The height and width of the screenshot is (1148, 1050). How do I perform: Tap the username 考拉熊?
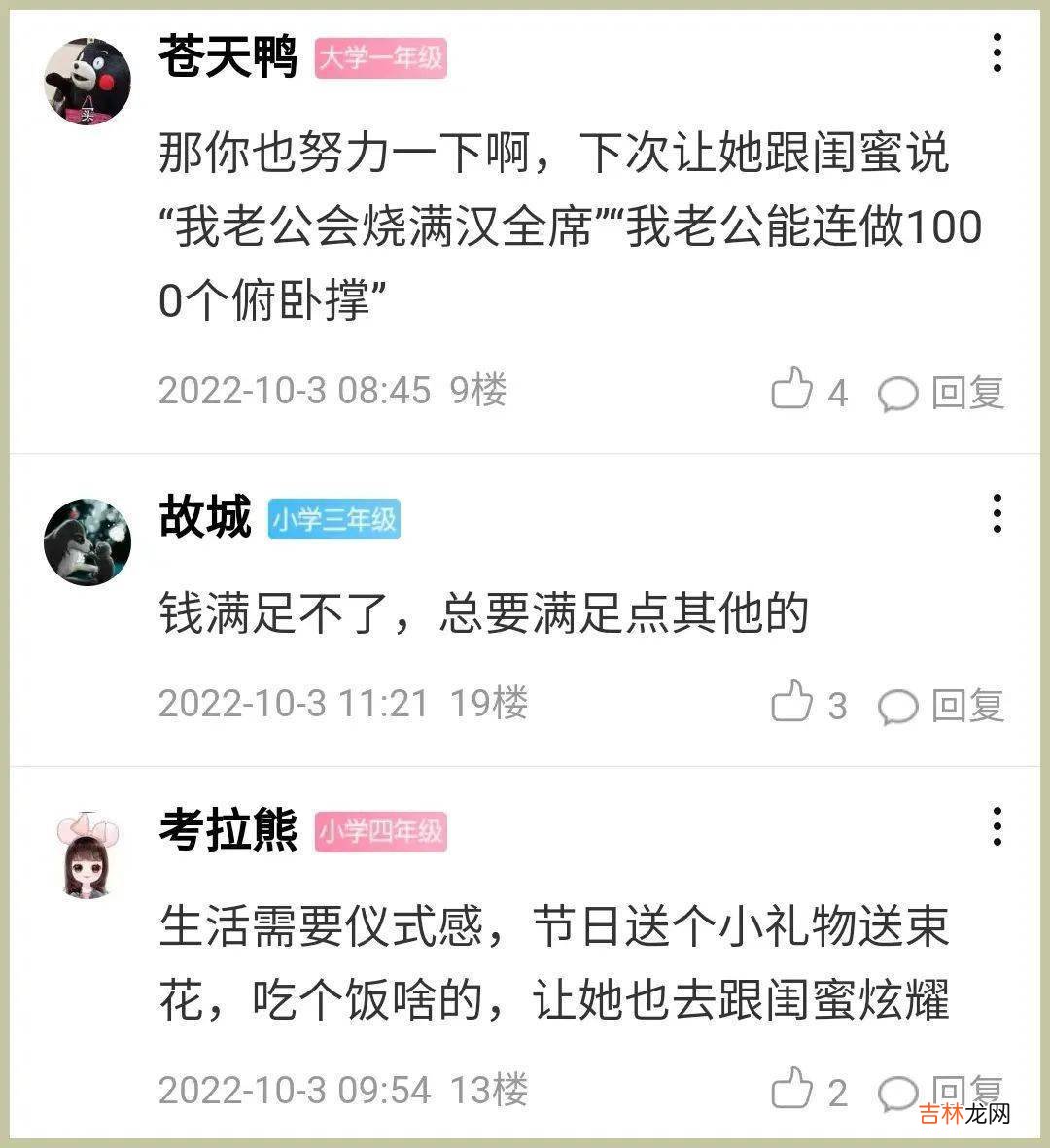pos(227,829)
